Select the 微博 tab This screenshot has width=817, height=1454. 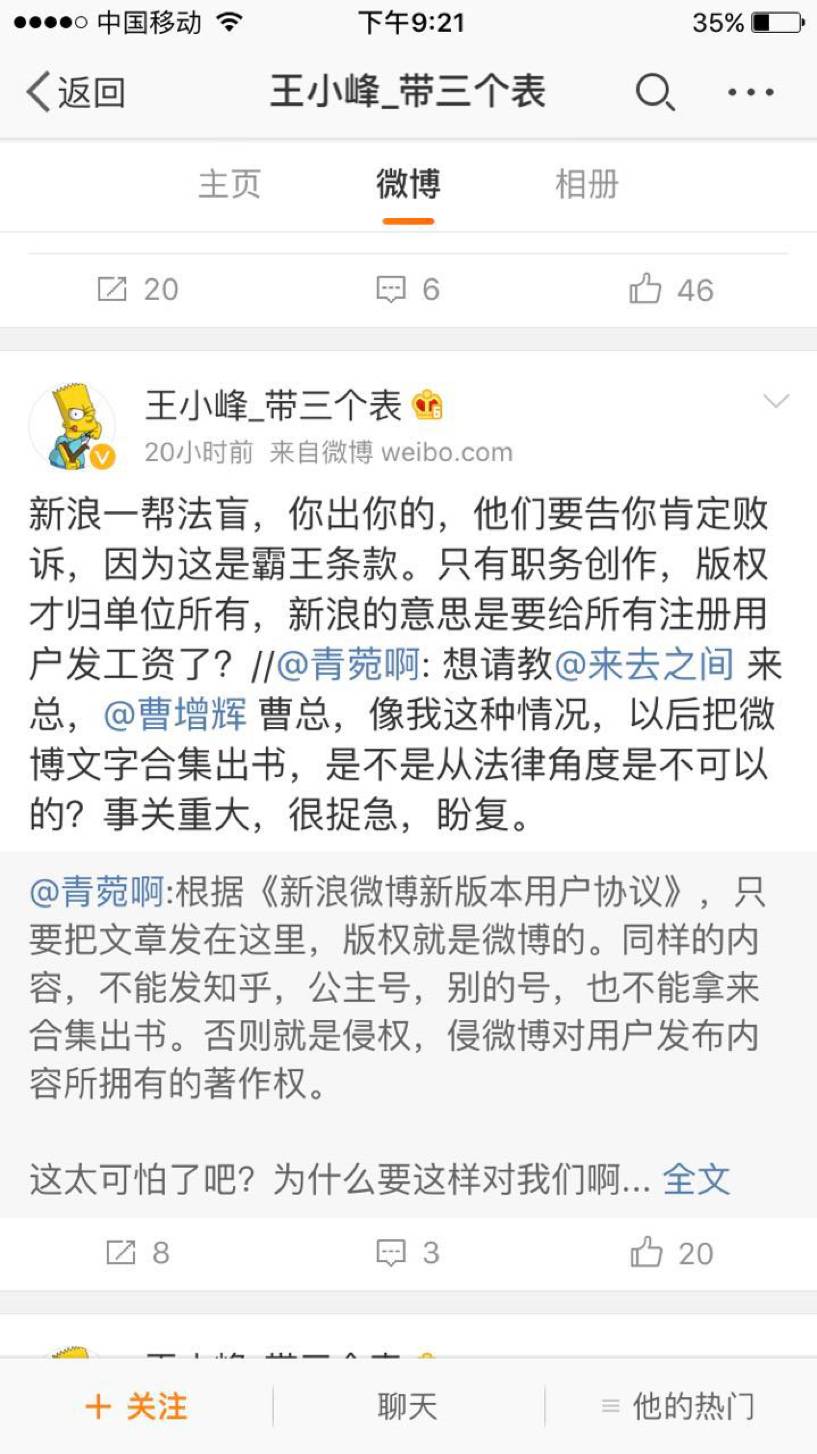point(408,184)
